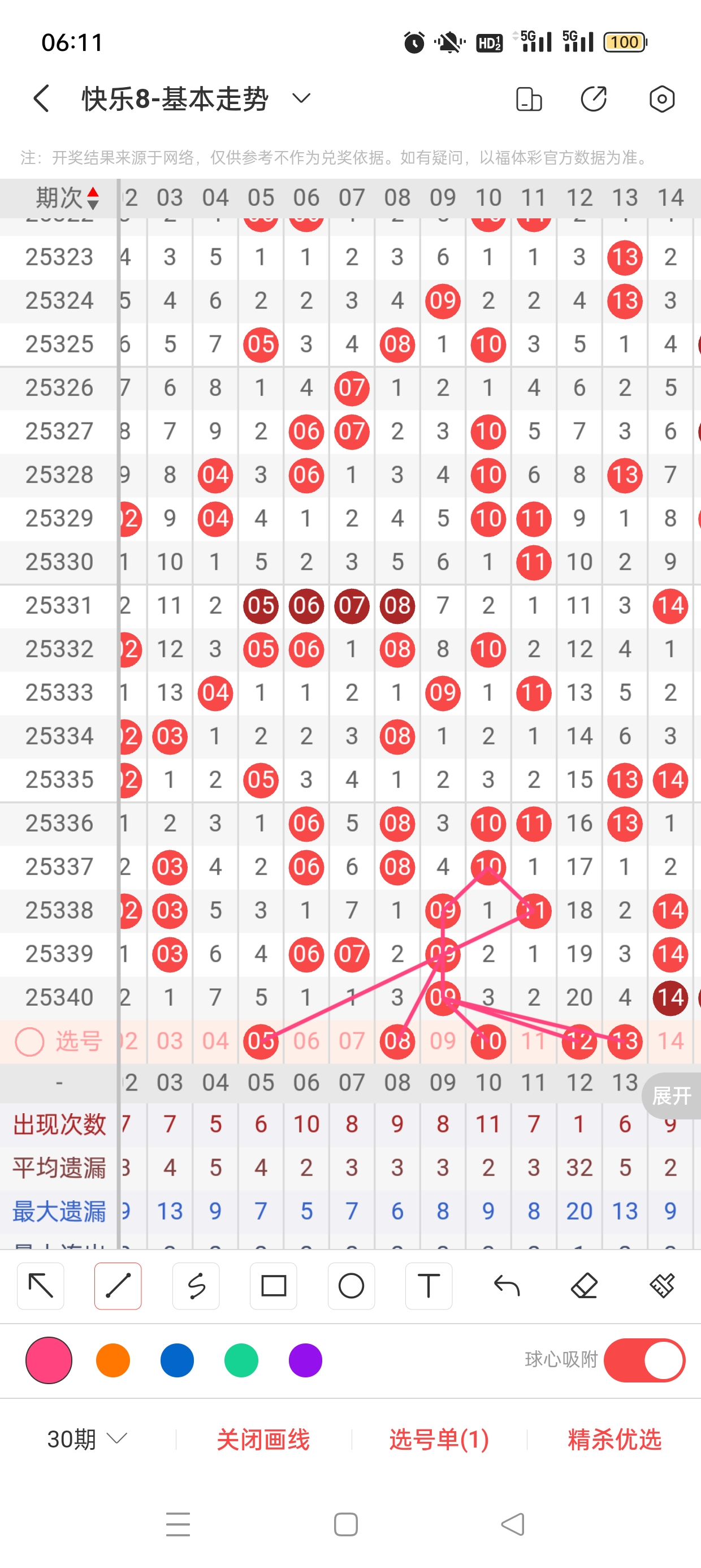701x1568 pixels.
Task: Pick the blue drawing color
Action: (x=177, y=1360)
